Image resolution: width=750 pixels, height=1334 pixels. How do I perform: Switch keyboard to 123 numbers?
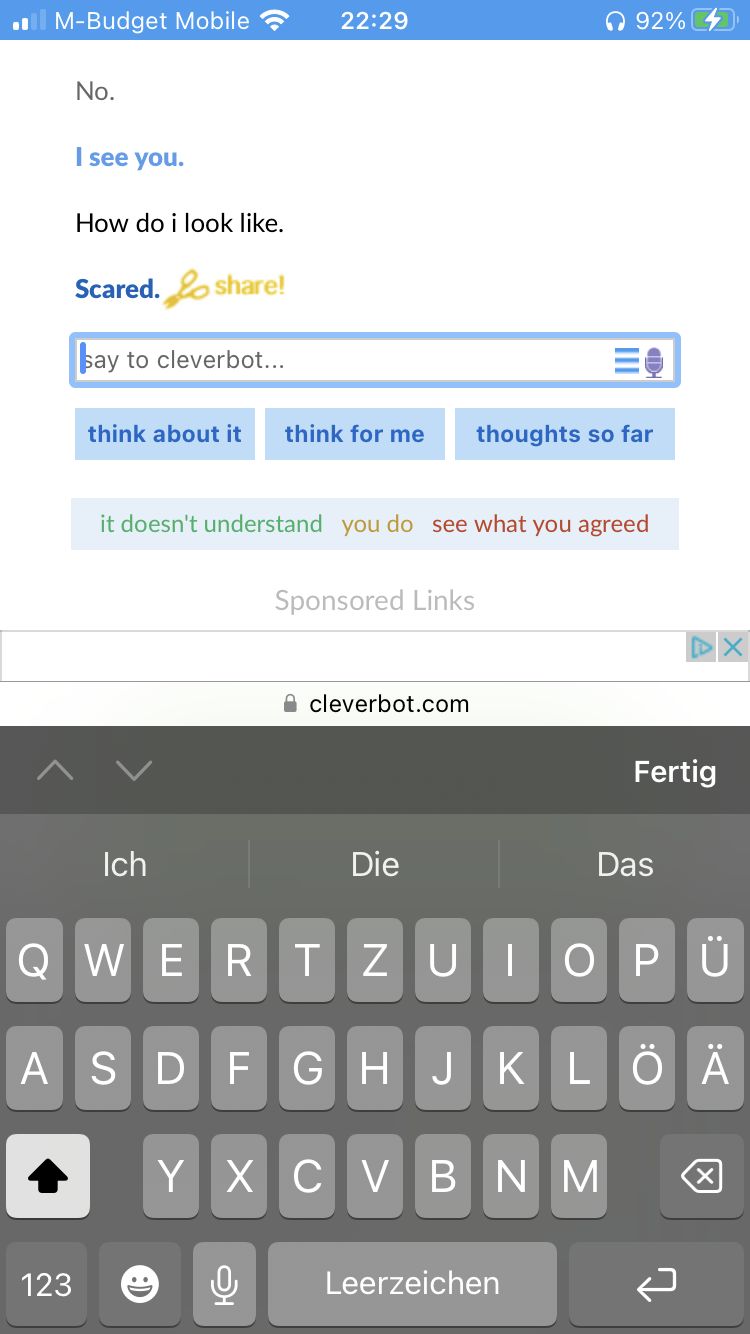click(46, 1284)
